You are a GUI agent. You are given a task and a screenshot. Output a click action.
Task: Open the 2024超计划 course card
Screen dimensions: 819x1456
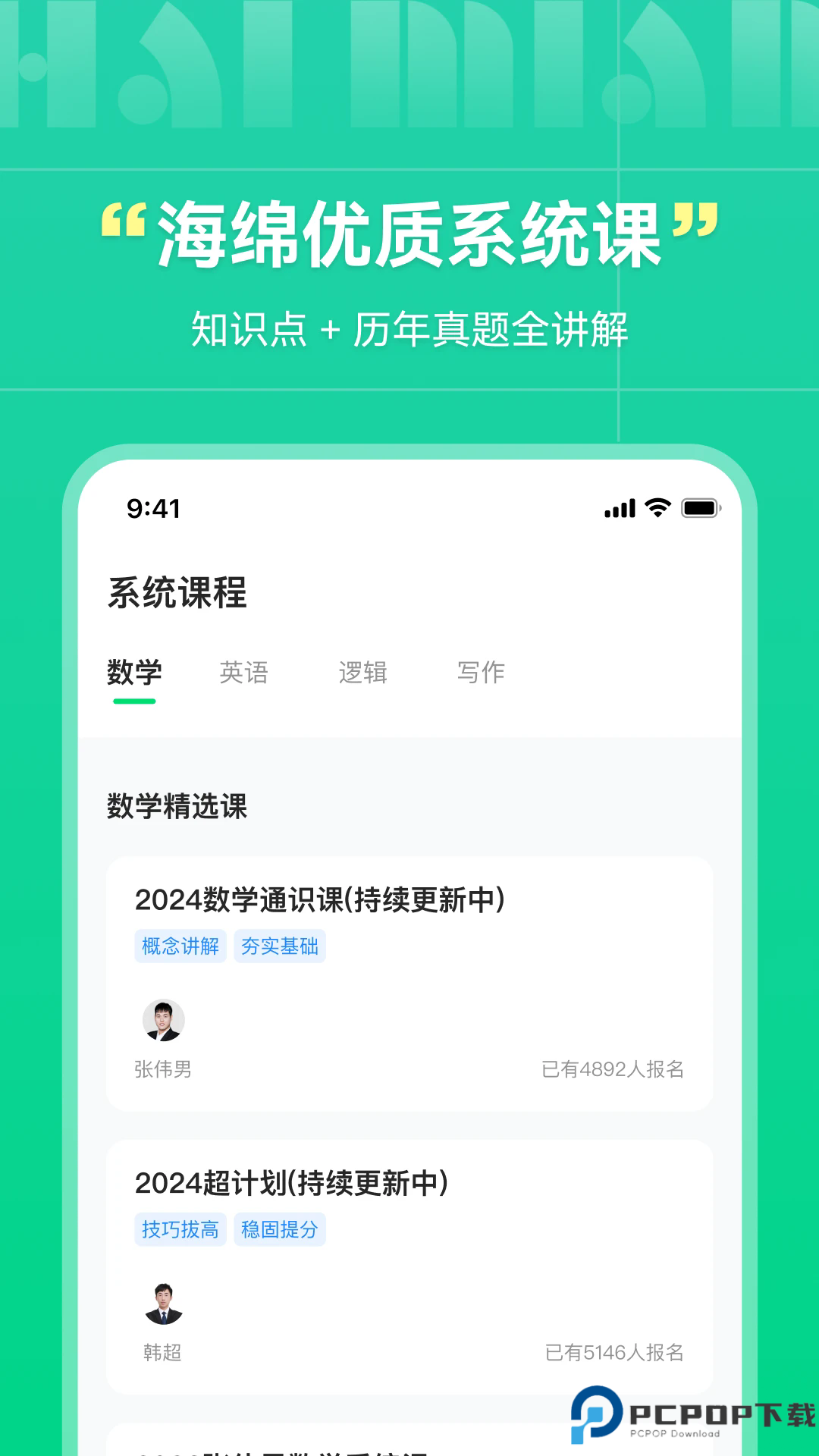point(409,1266)
